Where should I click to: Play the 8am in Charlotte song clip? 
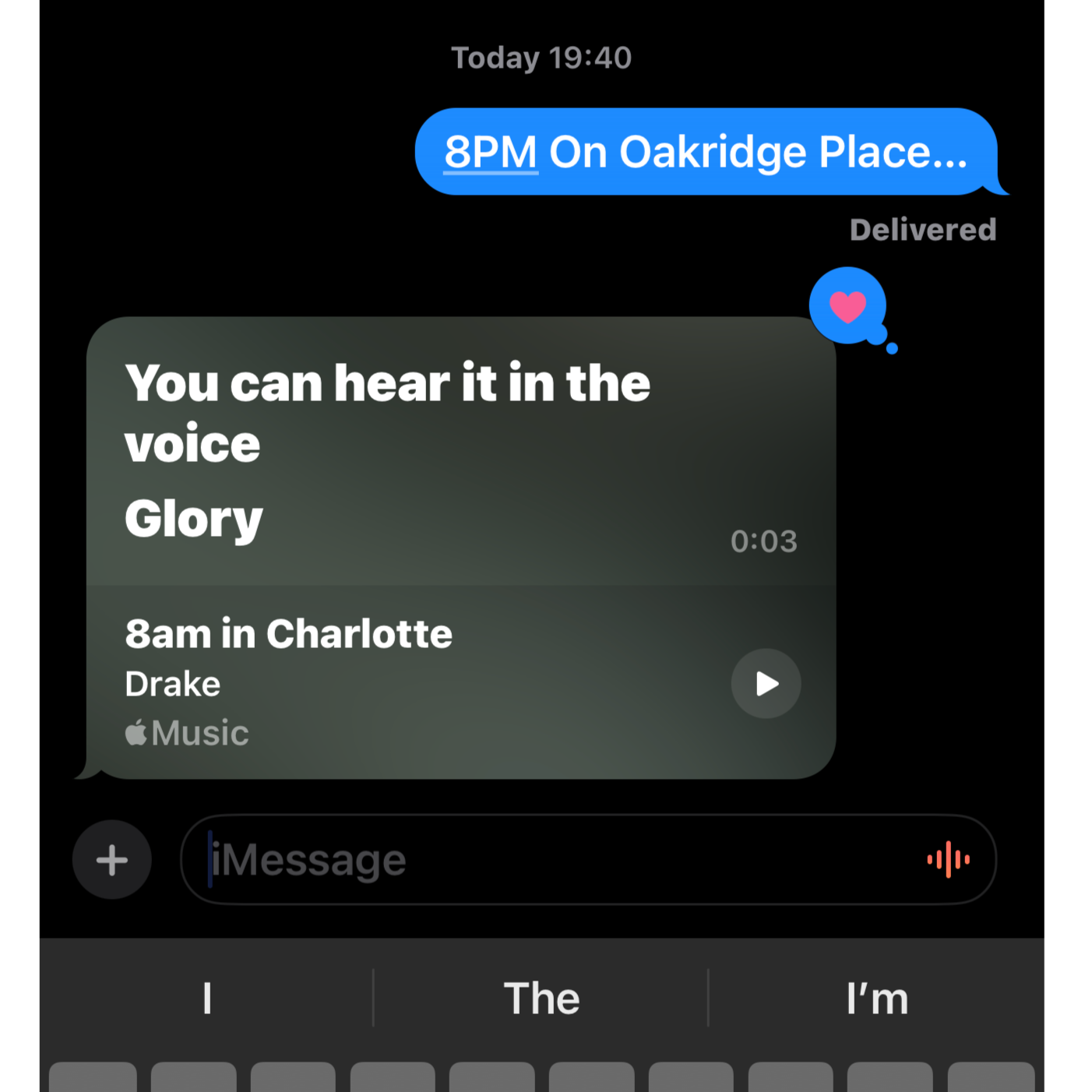766,683
